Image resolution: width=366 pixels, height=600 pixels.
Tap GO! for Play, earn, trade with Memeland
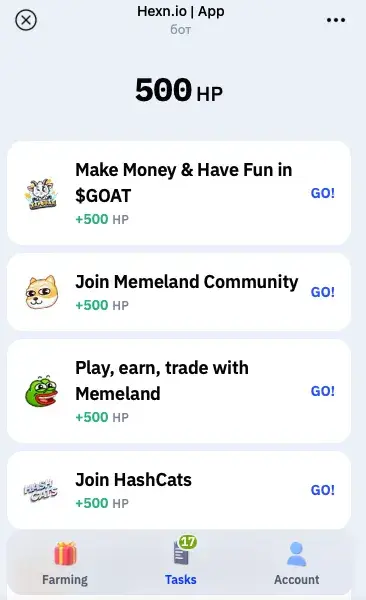(323, 391)
